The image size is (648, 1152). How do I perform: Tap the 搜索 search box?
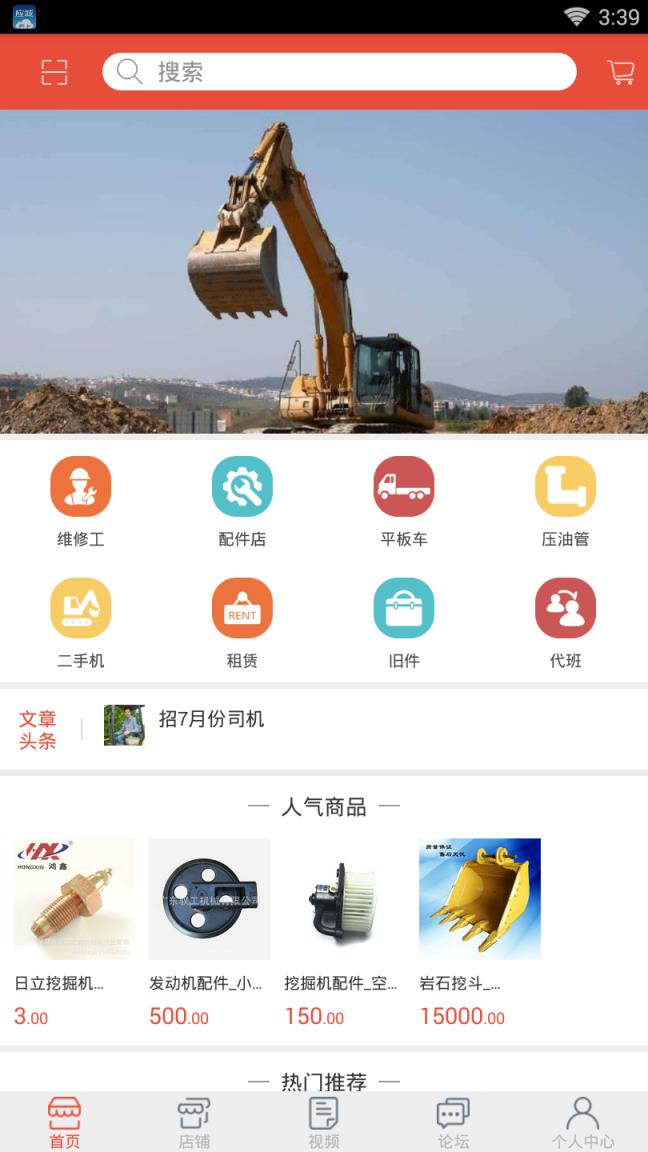(340, 72)
